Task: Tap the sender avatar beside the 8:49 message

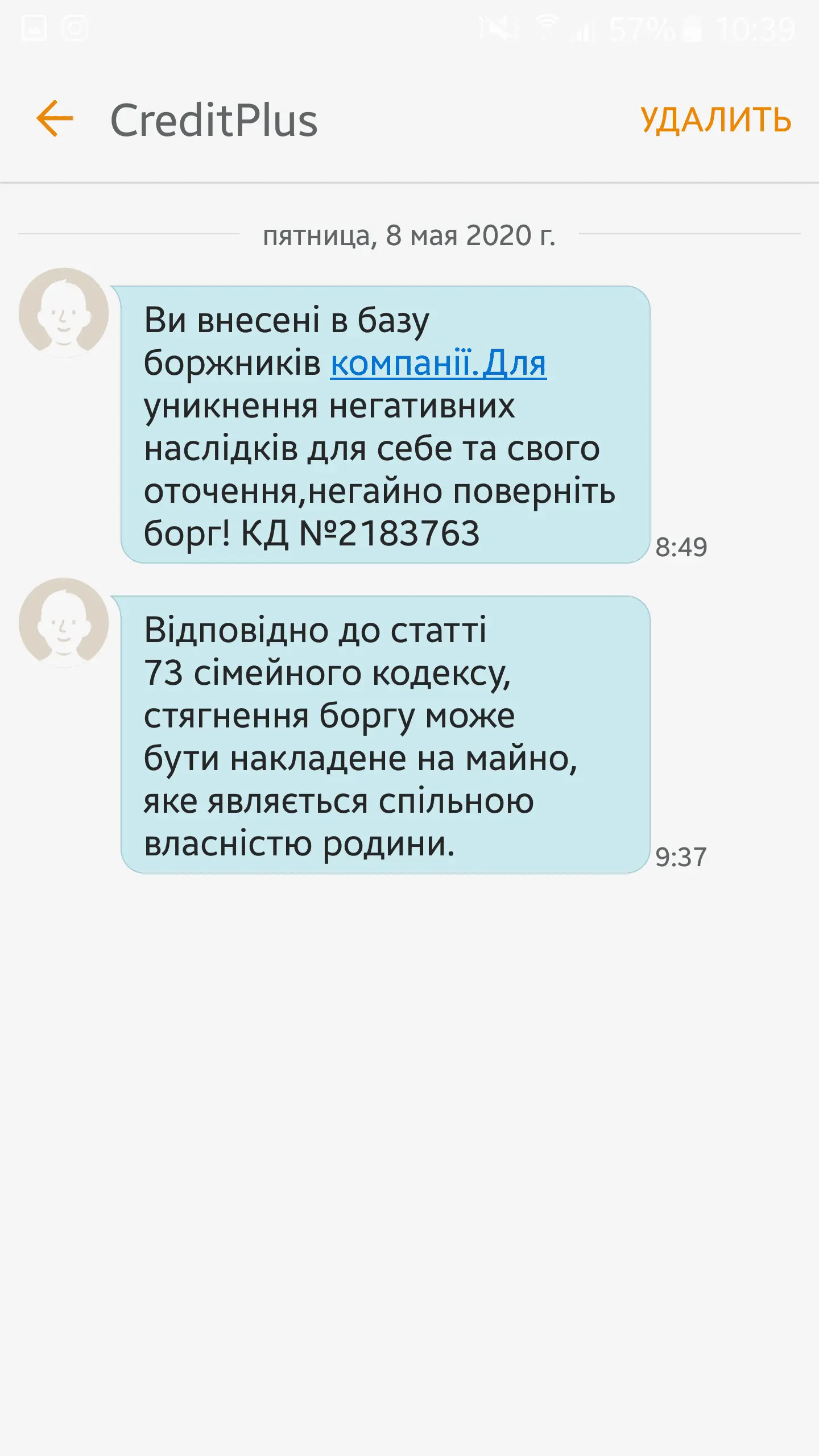Action: 64,312
